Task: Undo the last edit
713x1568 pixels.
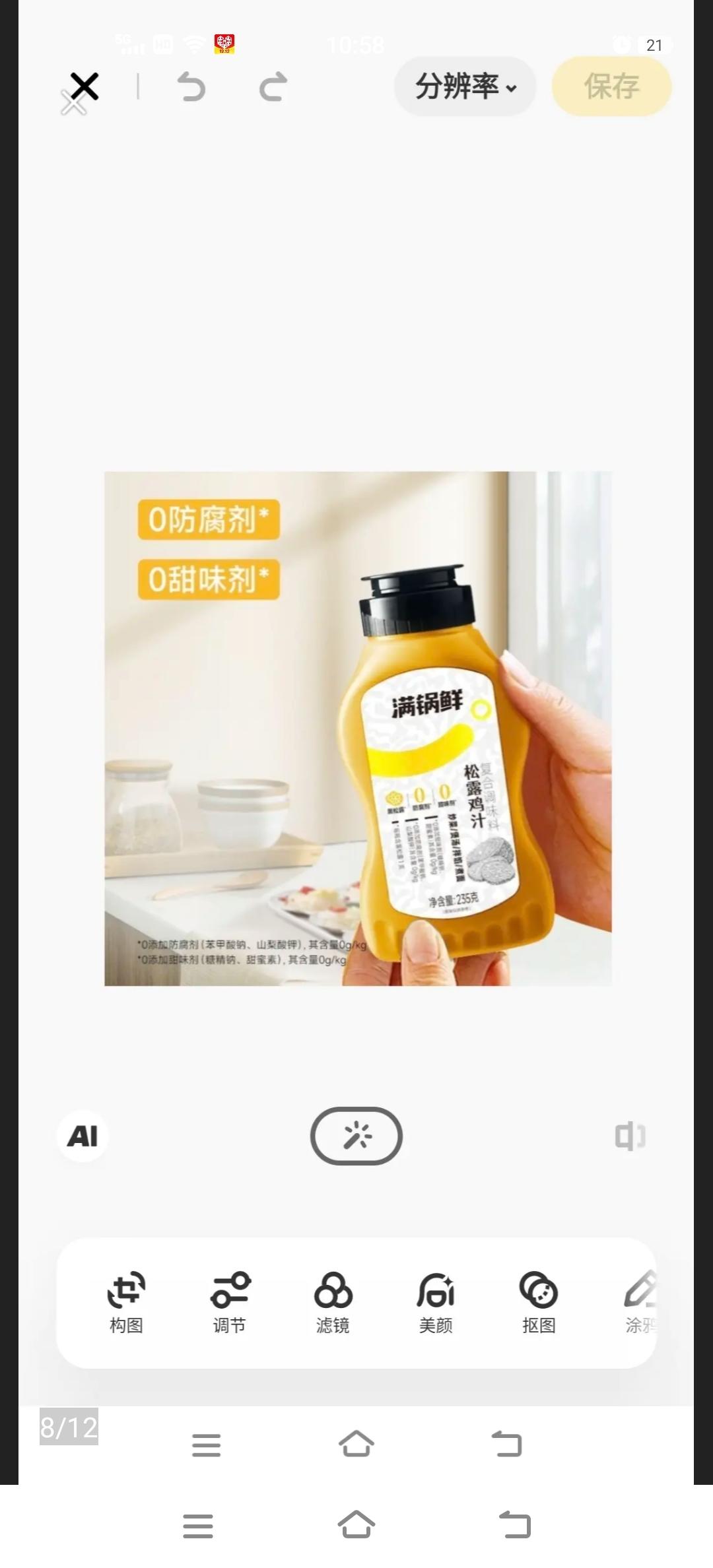Action: pos(191,86)
